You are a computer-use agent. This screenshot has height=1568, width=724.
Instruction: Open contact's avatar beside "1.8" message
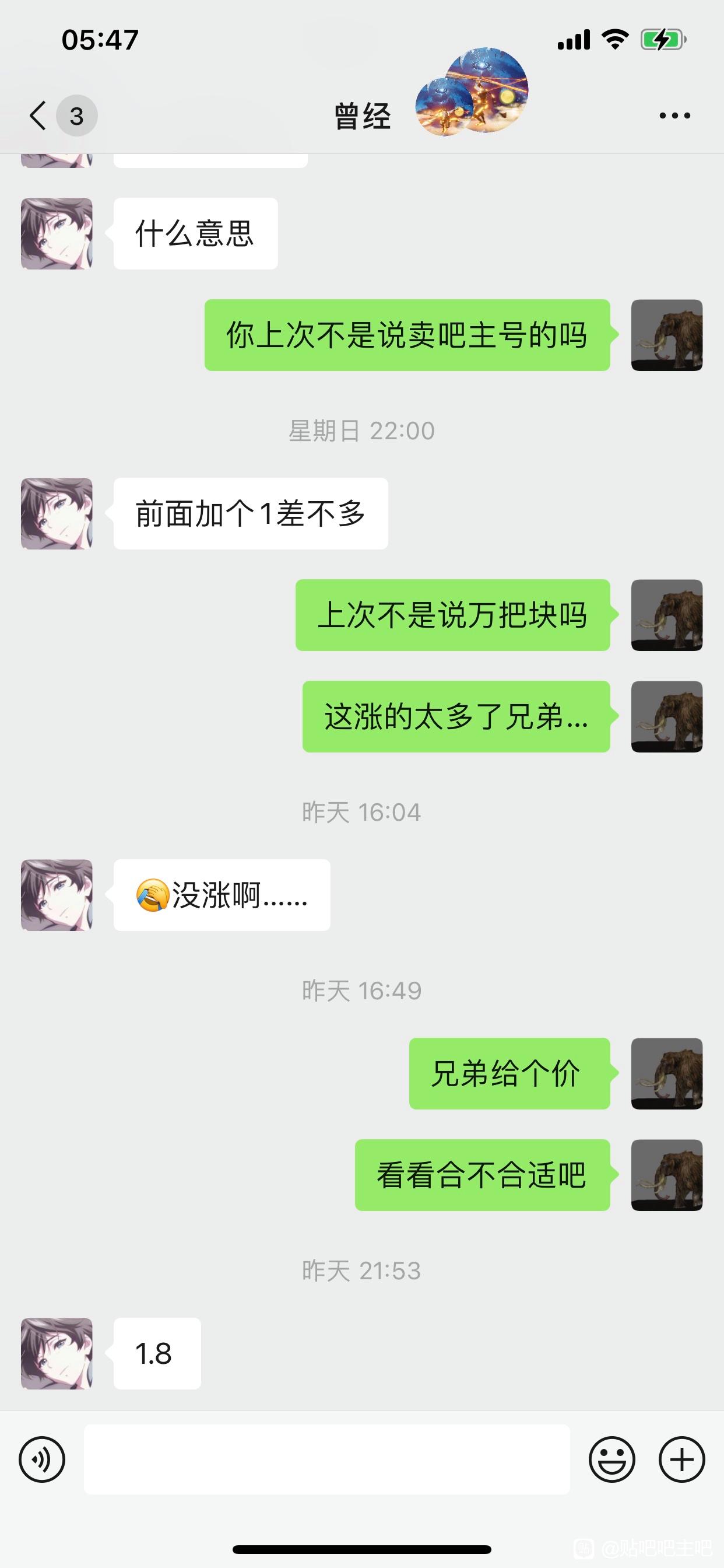tap(57, 1353)
